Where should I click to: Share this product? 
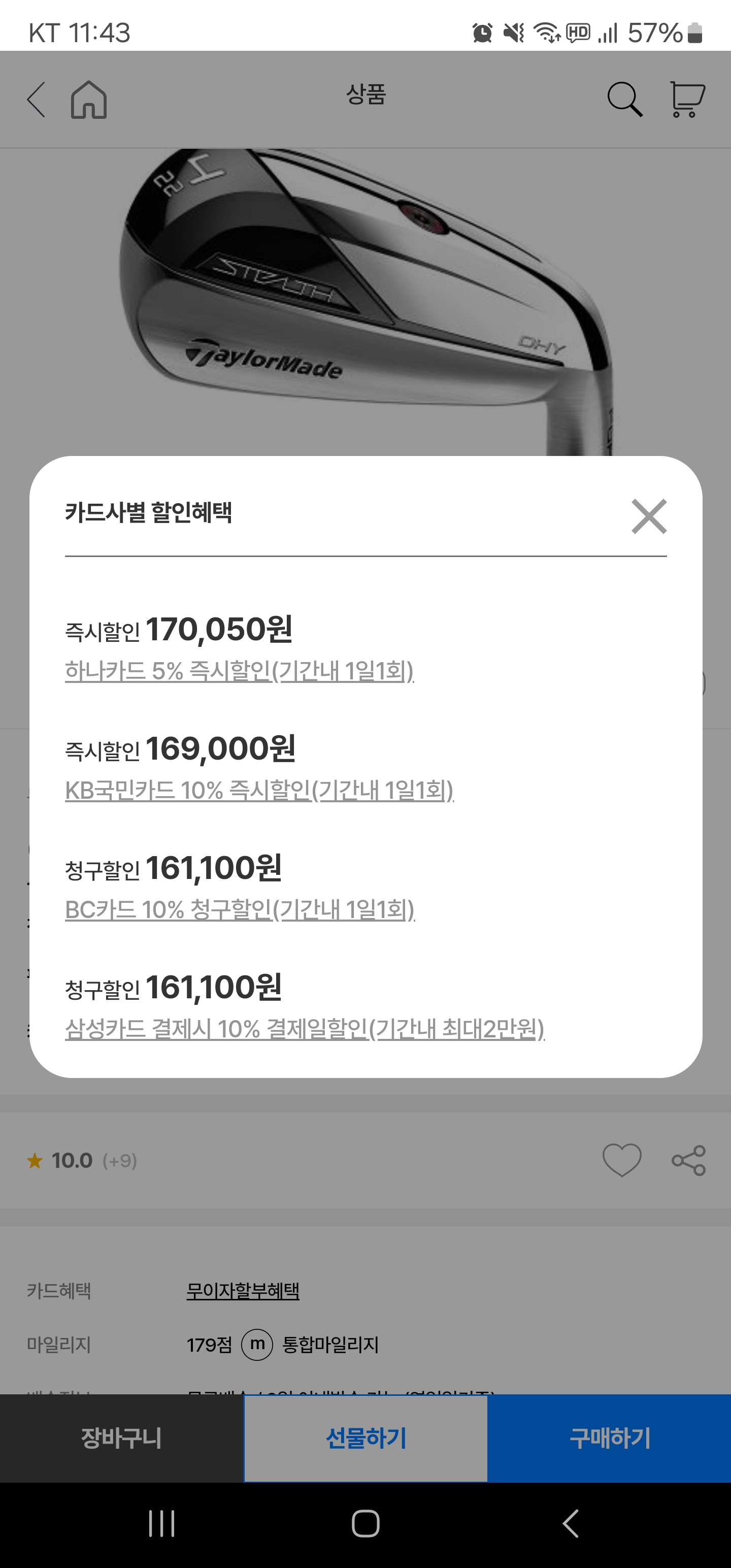[x=688, y=1160]
